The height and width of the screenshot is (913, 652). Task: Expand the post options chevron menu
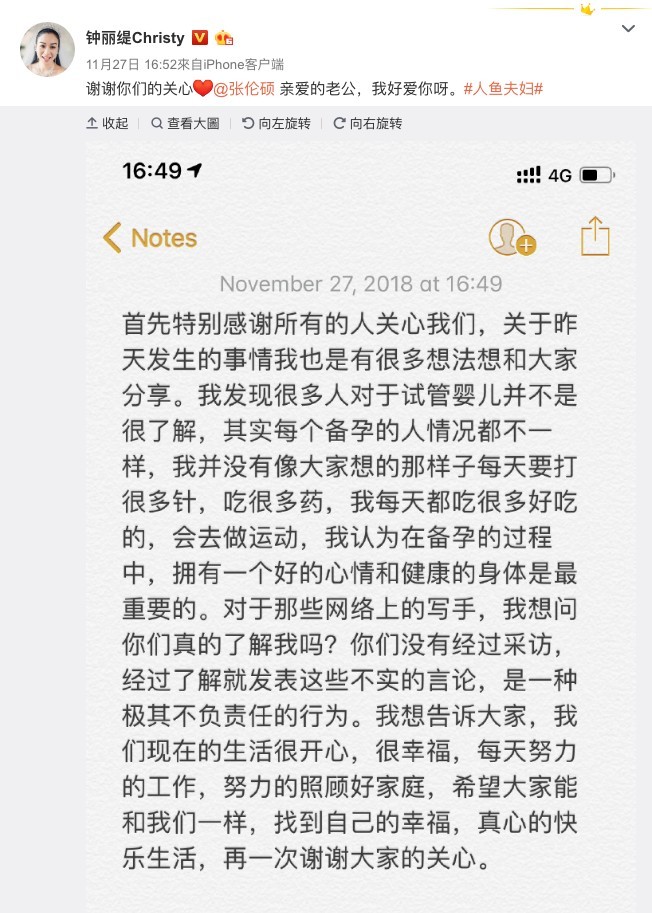[x=628, y=29]
